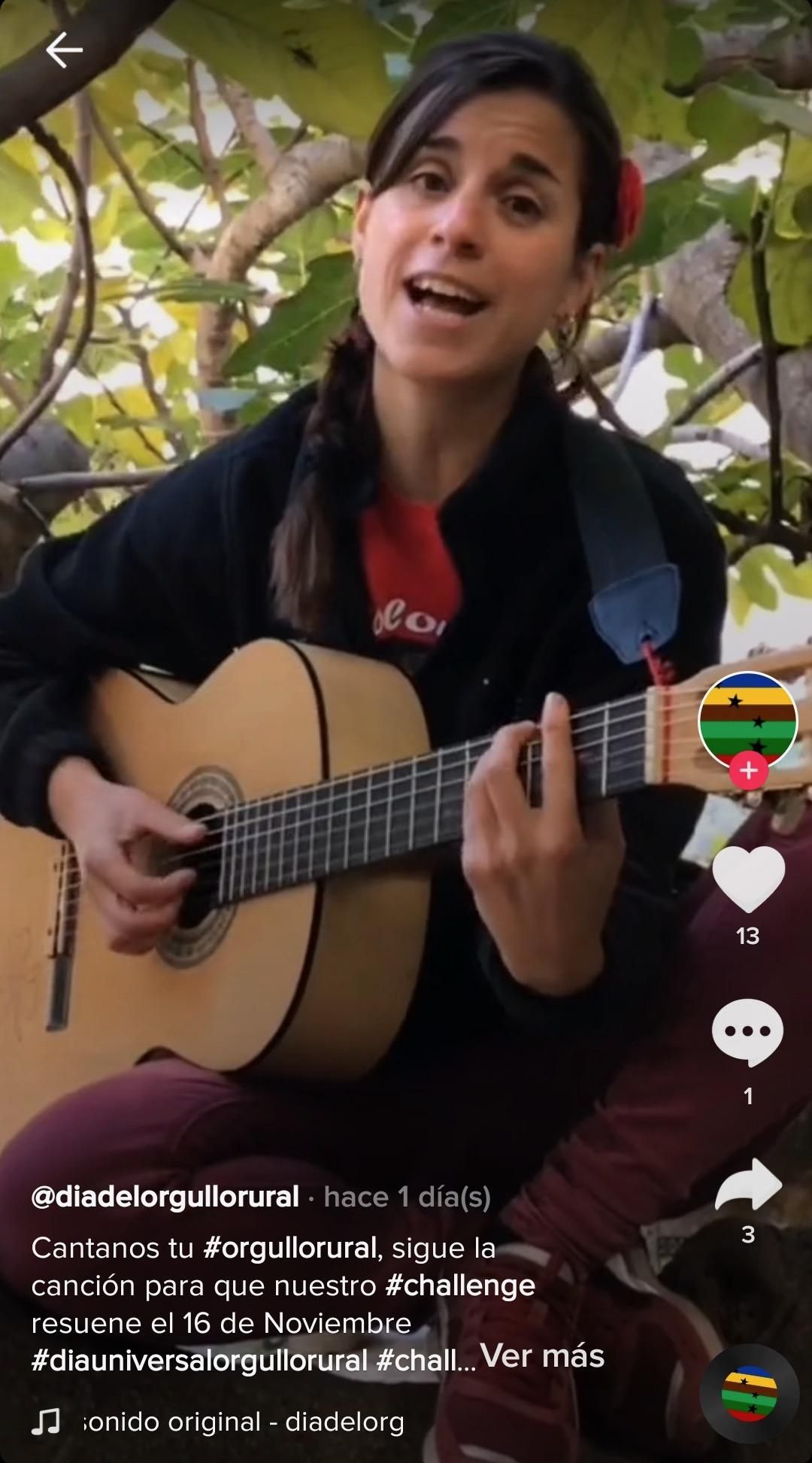This screenshot has width=812, height=1463.
Task: Follow diadelorgullorural with the plus button
Action: [x=747, y=769]
